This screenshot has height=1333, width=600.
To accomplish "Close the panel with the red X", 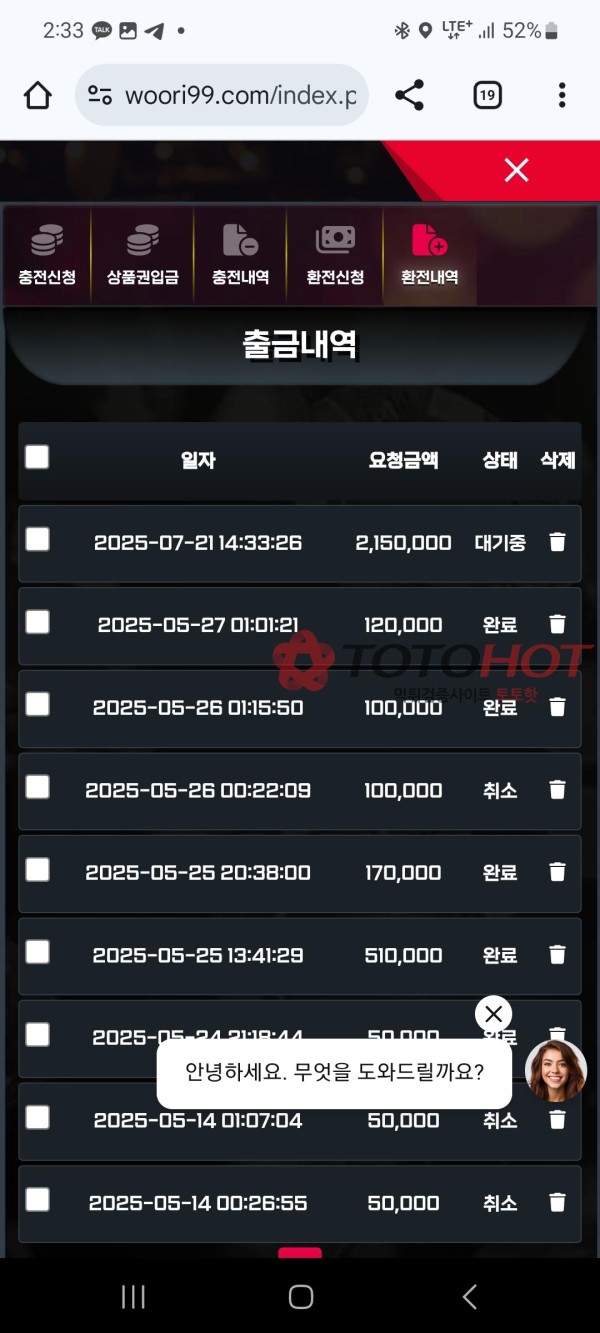I will tap(516, 170).
